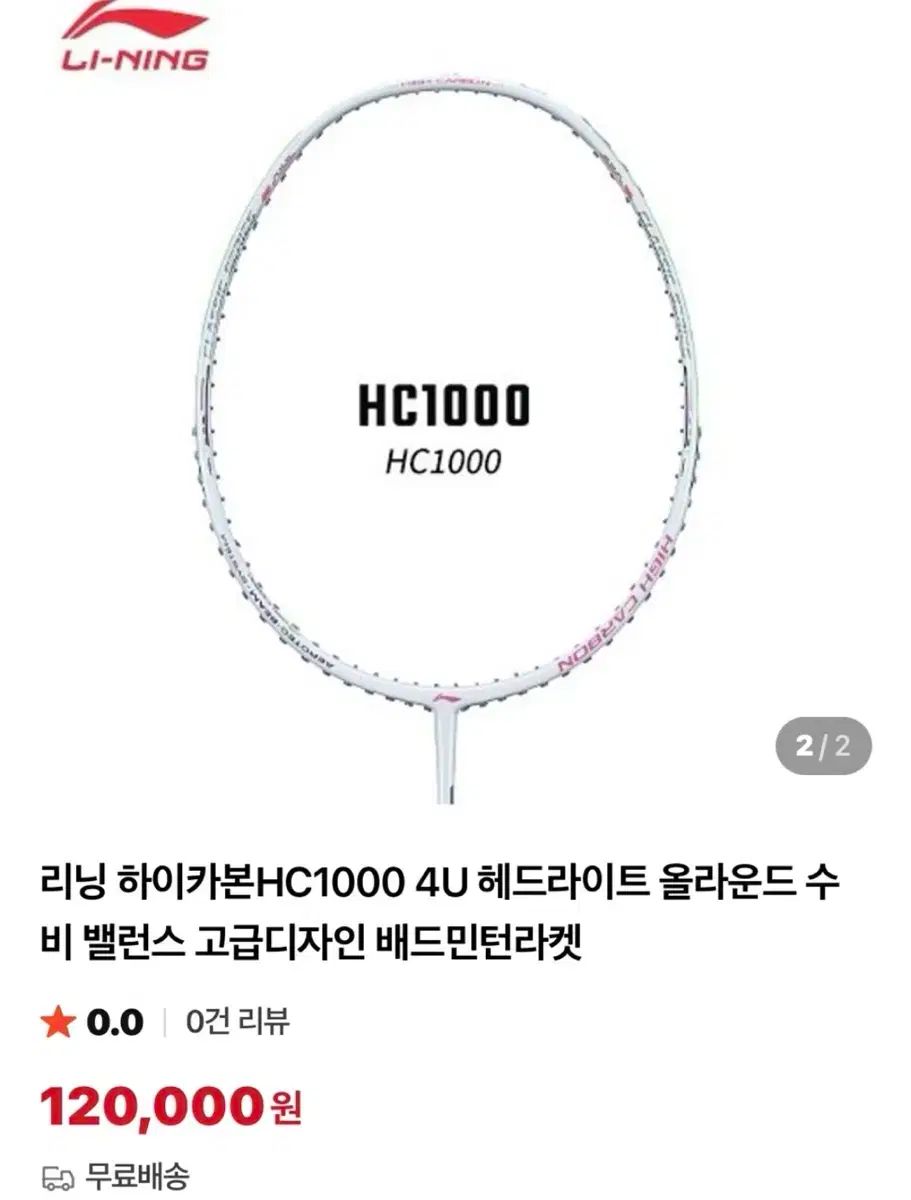The width and height of the screenshot is (911, 1200).
Task: Tap the 2/2 image page indicator
Action: (822, 747)
